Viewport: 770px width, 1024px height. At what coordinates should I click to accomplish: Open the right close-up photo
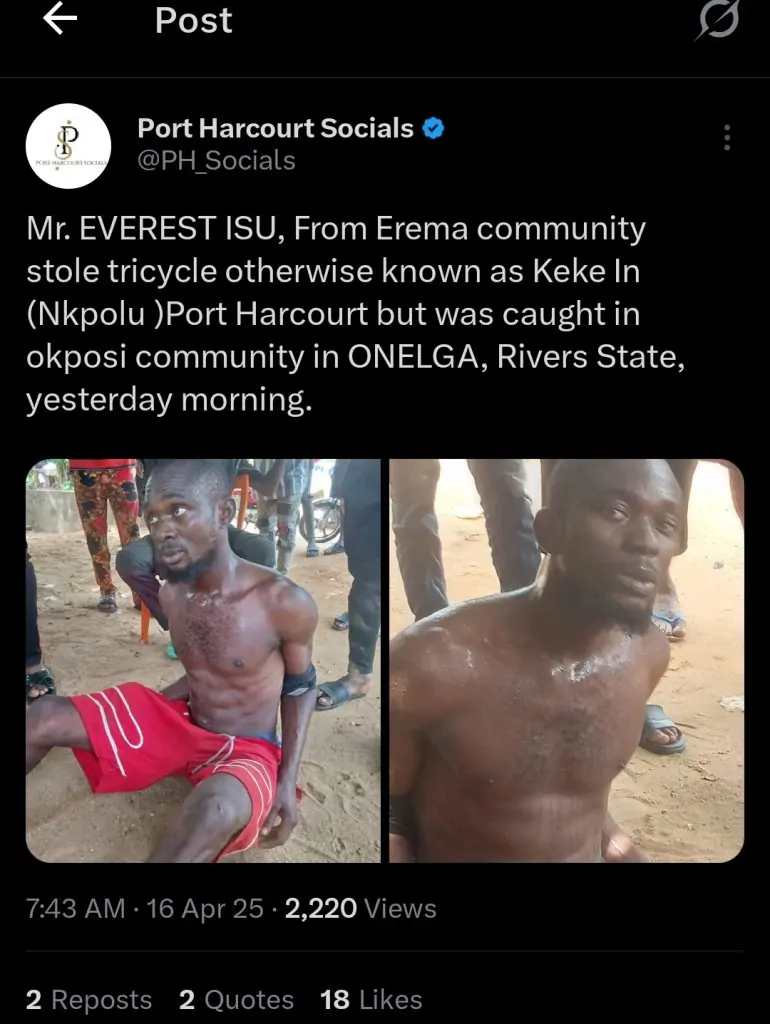coord(566,660)
